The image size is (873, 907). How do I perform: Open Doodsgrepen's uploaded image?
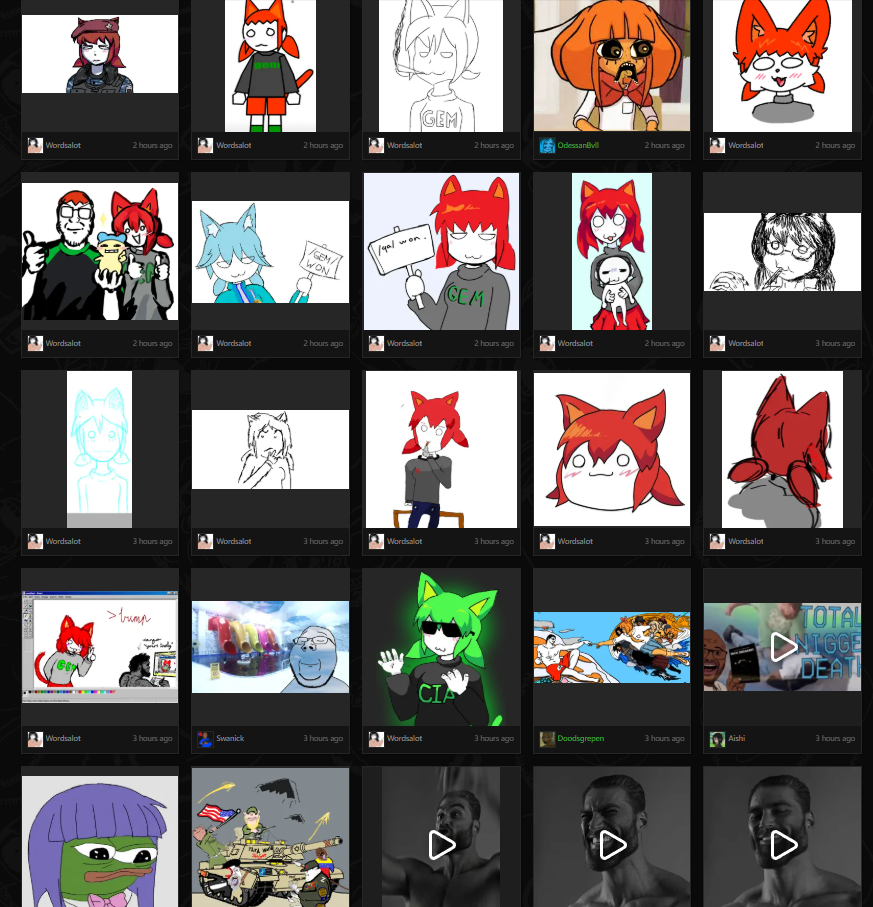612,647
